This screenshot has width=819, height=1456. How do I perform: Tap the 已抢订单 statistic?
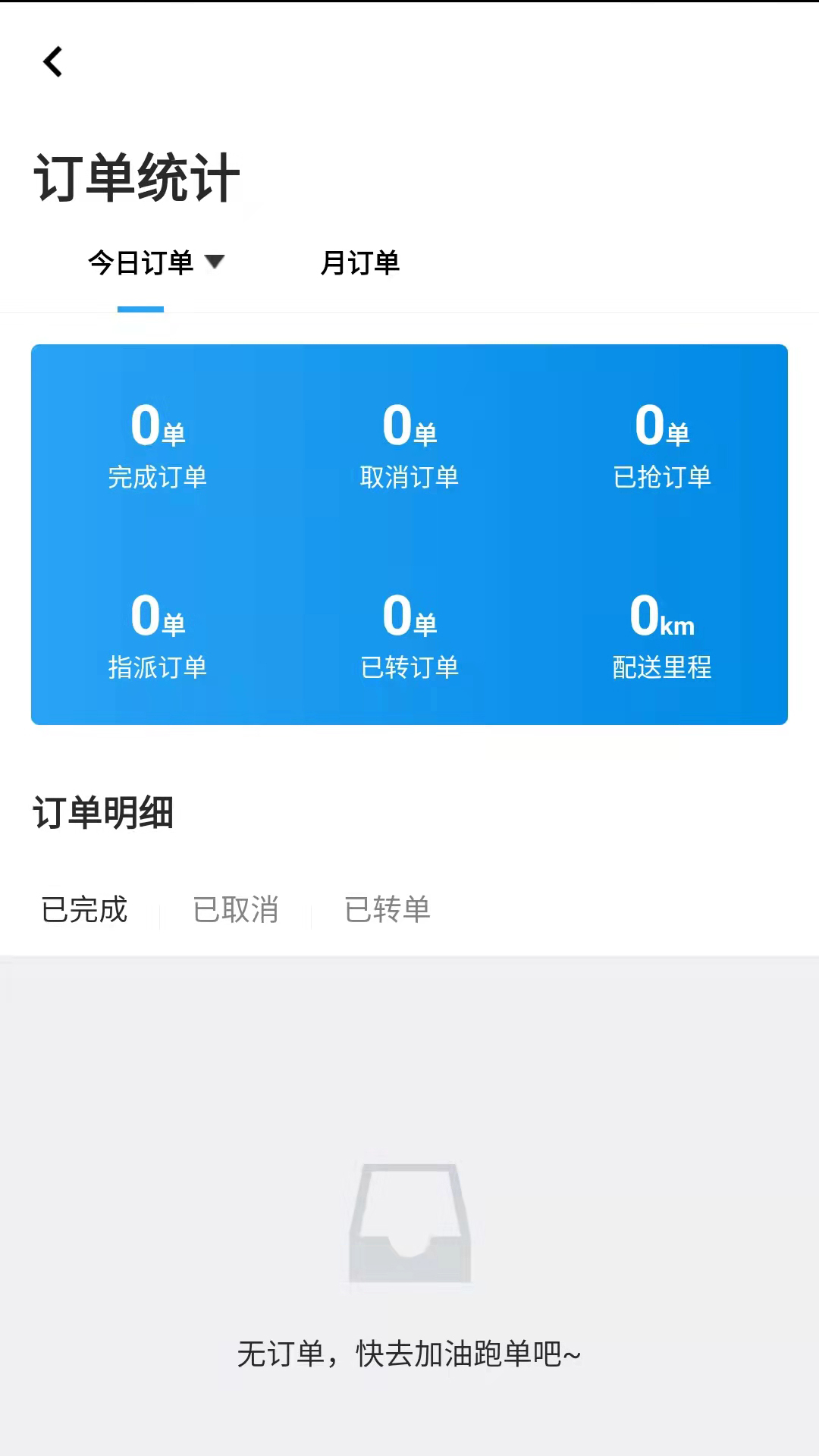(662, 447)
